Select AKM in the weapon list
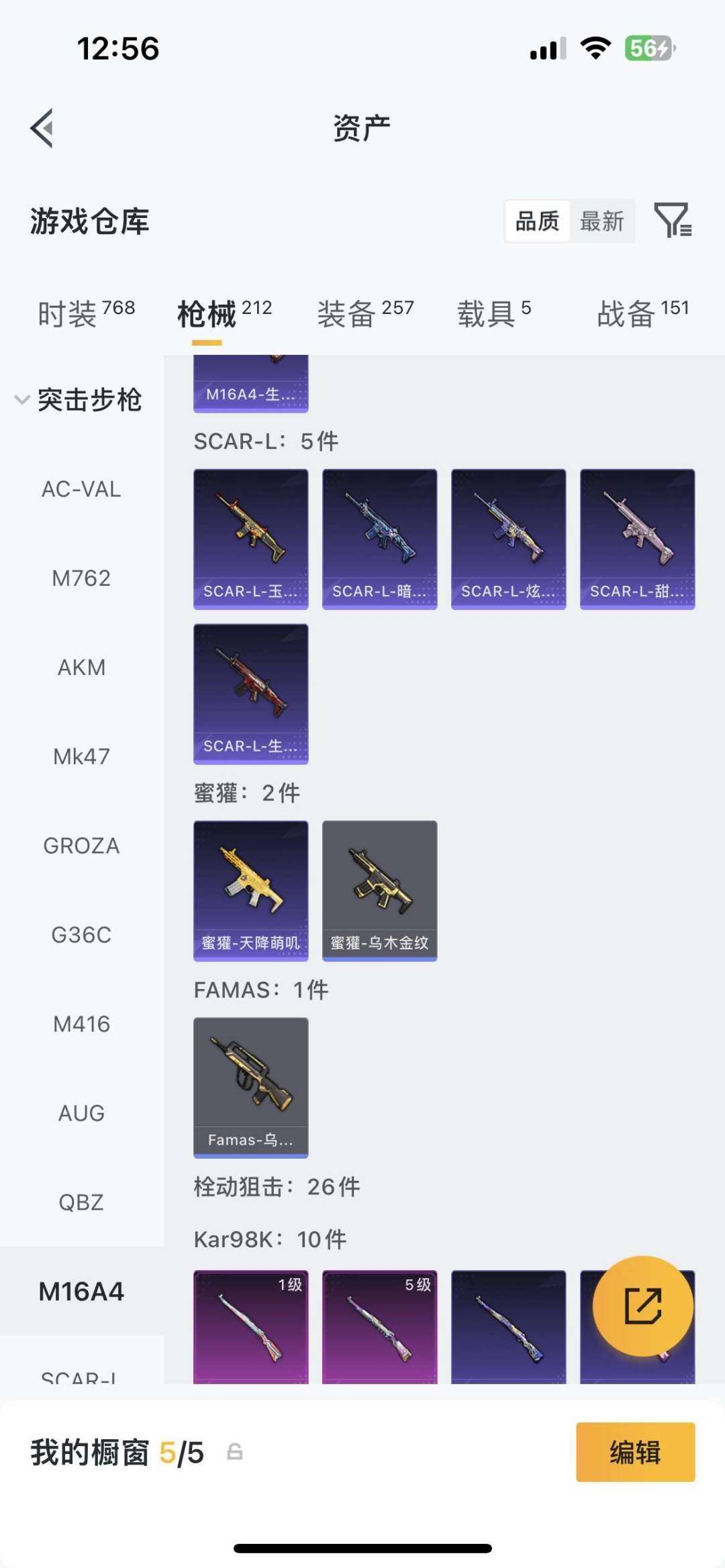The image size is (725, 1568). (81, 667)
